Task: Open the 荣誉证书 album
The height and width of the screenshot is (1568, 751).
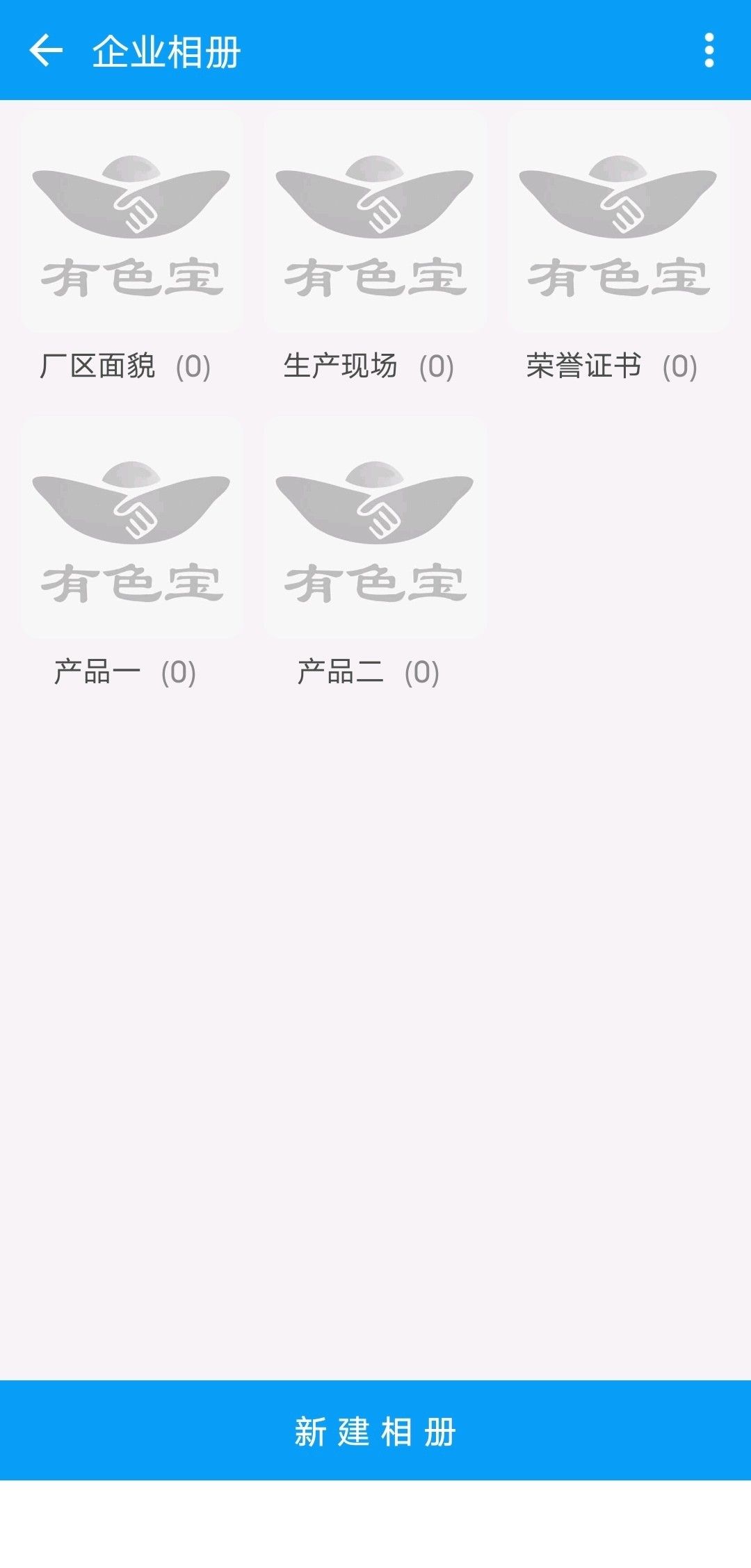Action: point(618,221)
